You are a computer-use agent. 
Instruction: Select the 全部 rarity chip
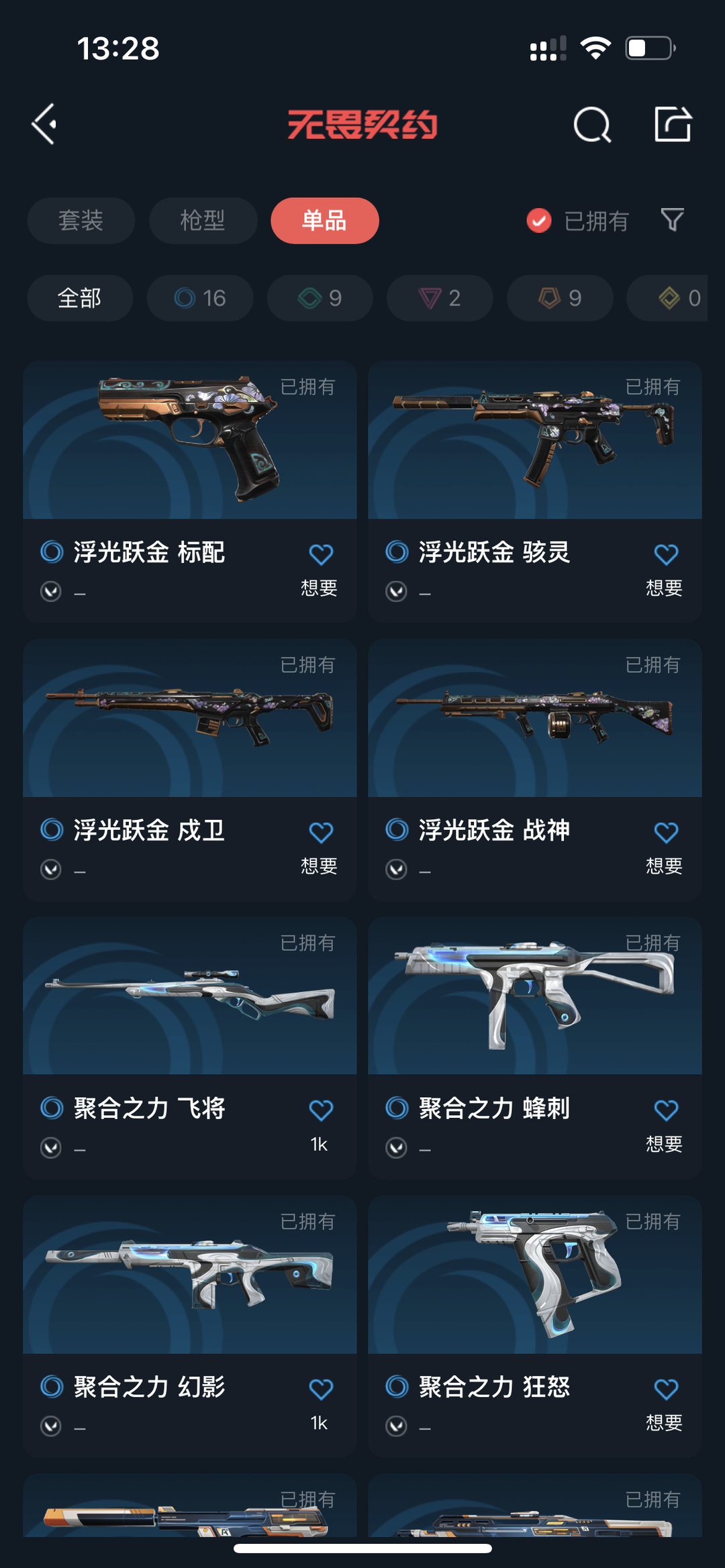point(80,298)
